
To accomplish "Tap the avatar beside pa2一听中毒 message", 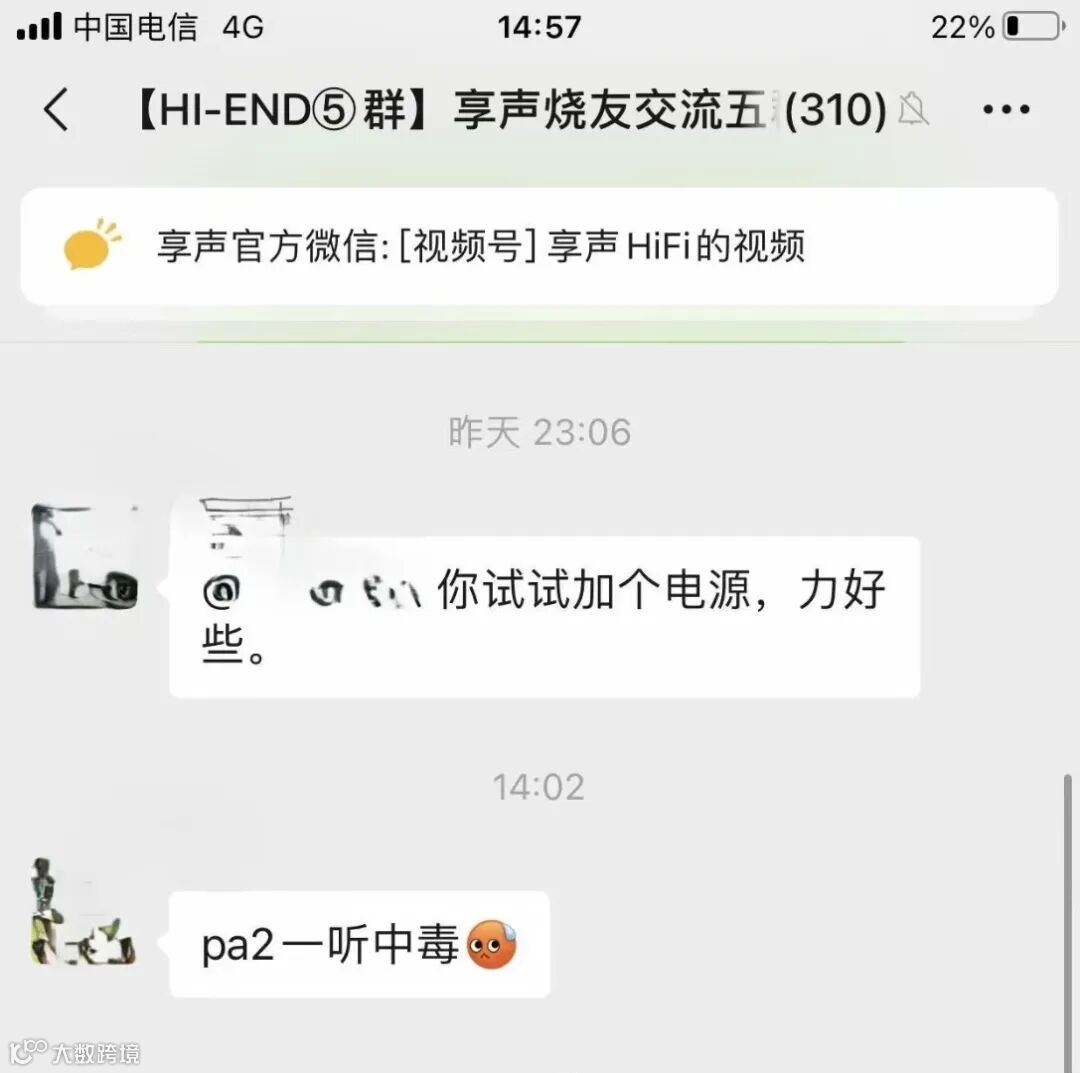I will pyautogui.click(x=82, y=912).
